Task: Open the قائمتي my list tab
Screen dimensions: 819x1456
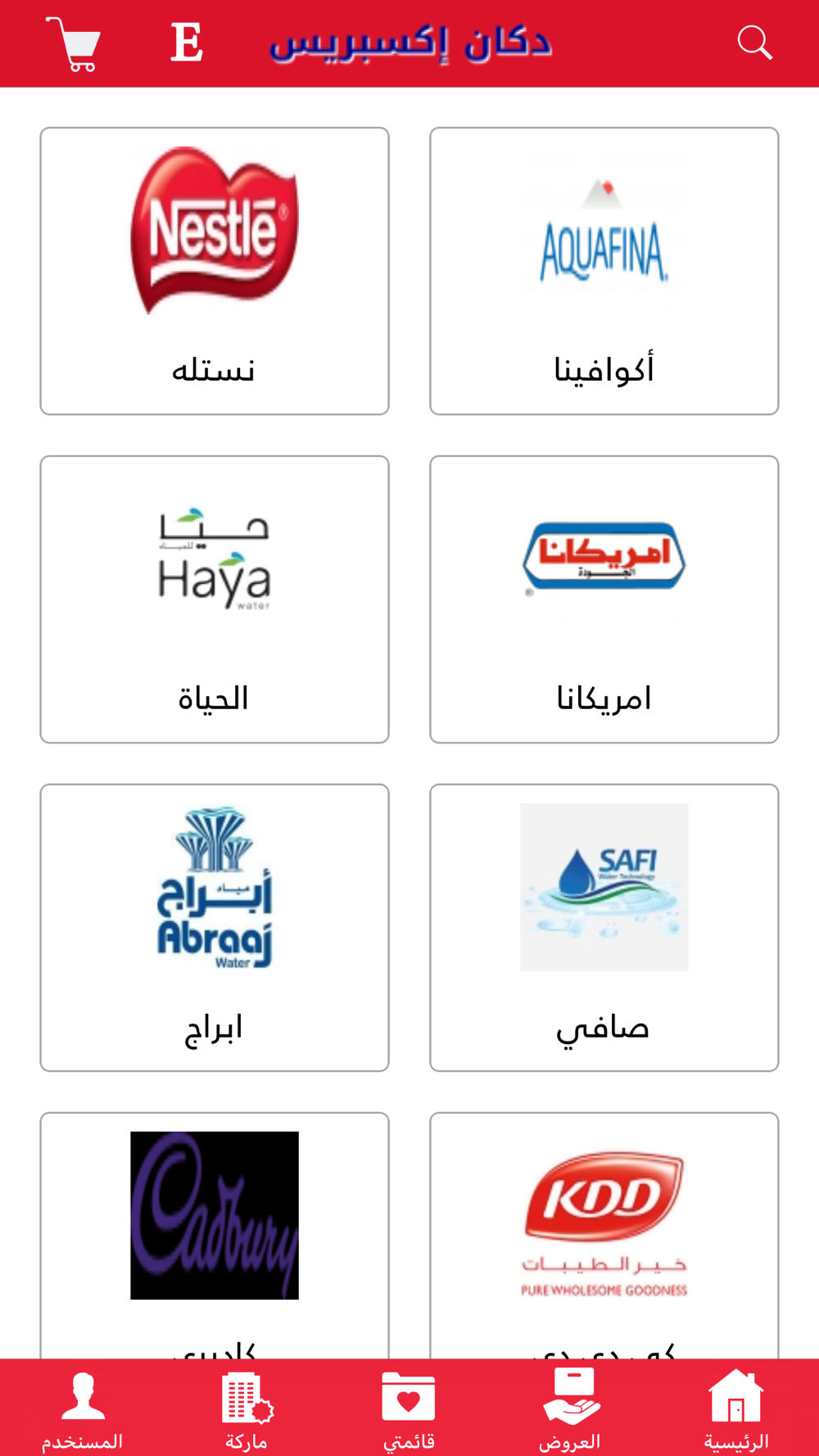Action: 409,1409
